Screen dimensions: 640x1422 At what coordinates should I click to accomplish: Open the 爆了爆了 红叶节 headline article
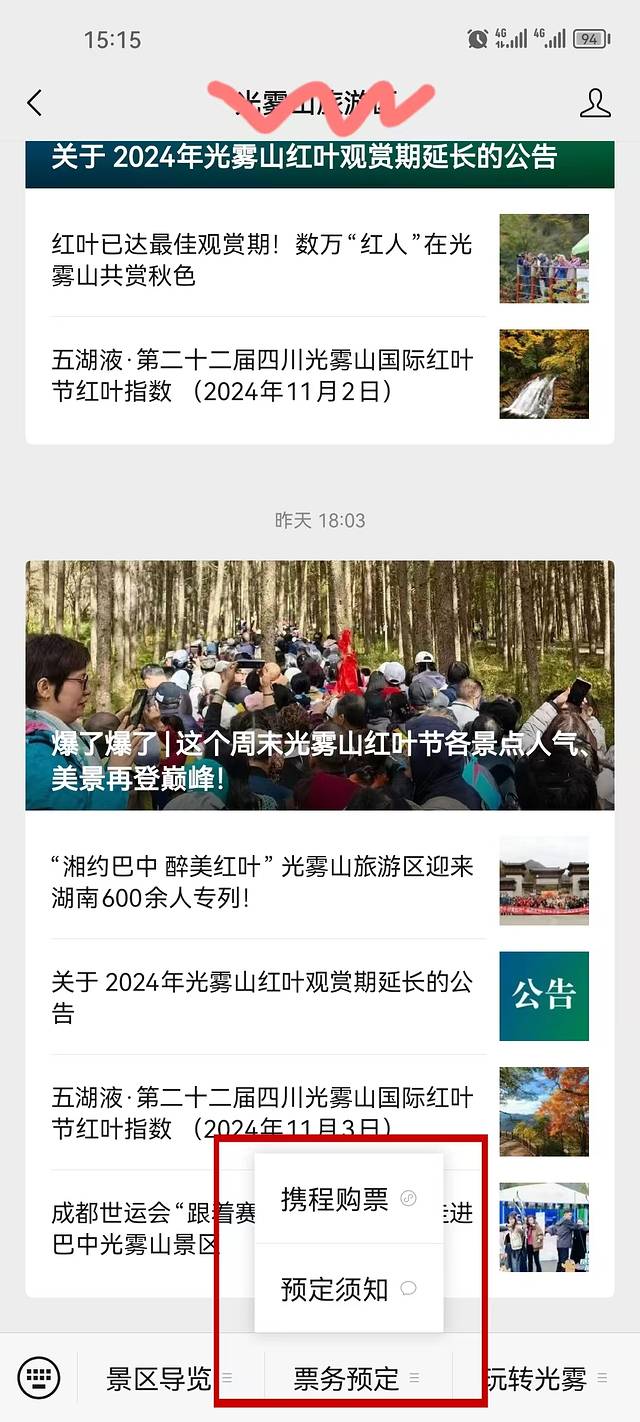click(x=320, y=685)
